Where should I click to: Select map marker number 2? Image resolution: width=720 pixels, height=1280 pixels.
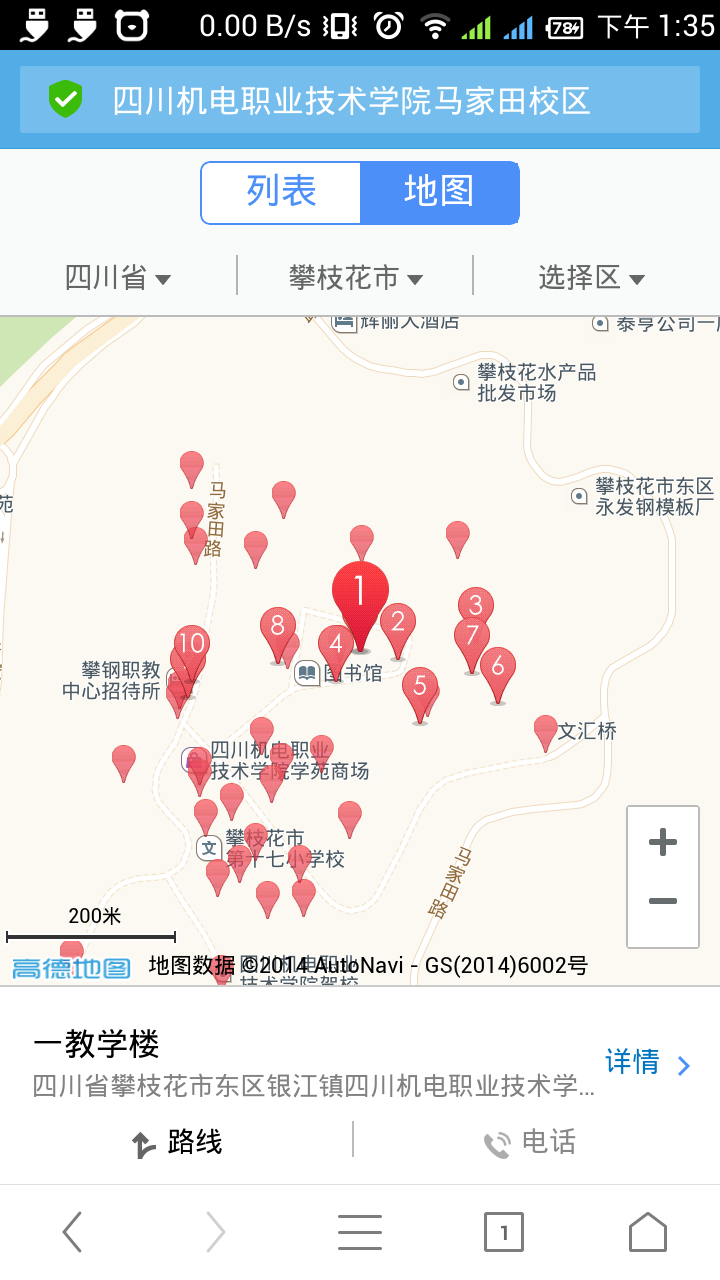(398, 626)
